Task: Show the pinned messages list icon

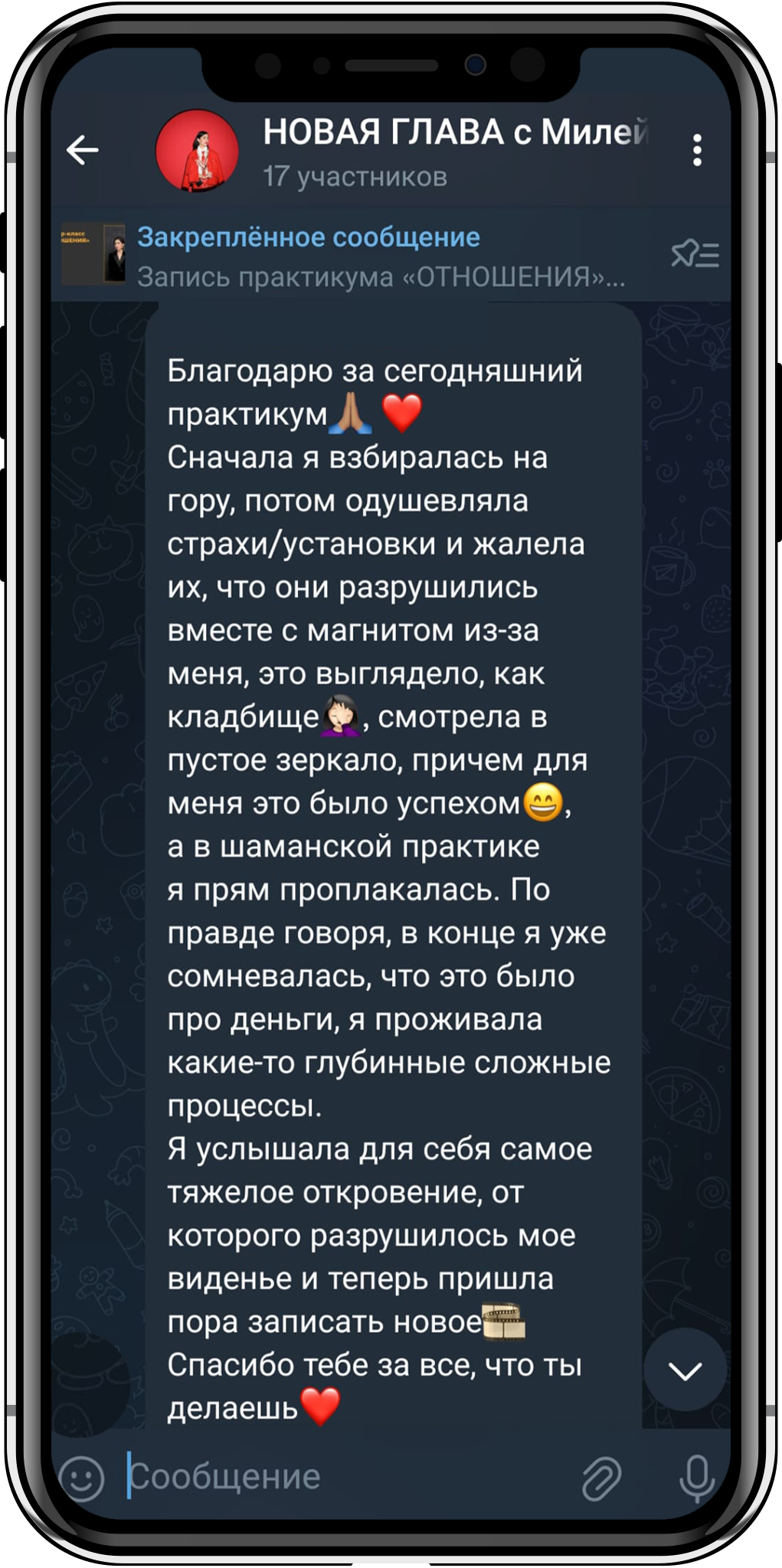Action: tap(695, 254)
